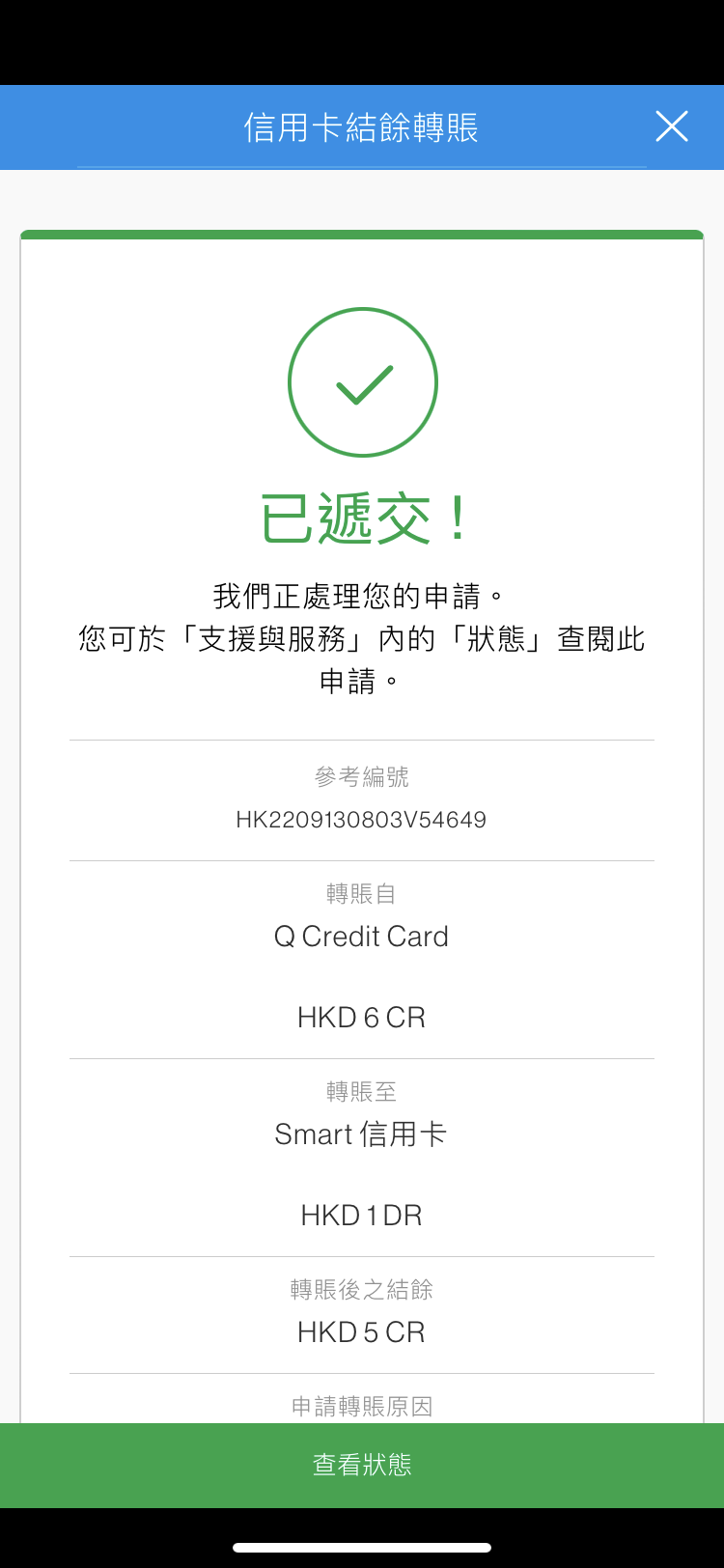Tap the HKD 1 DR amount
Screen dimensions: 724x1568
coord(362,1214)
